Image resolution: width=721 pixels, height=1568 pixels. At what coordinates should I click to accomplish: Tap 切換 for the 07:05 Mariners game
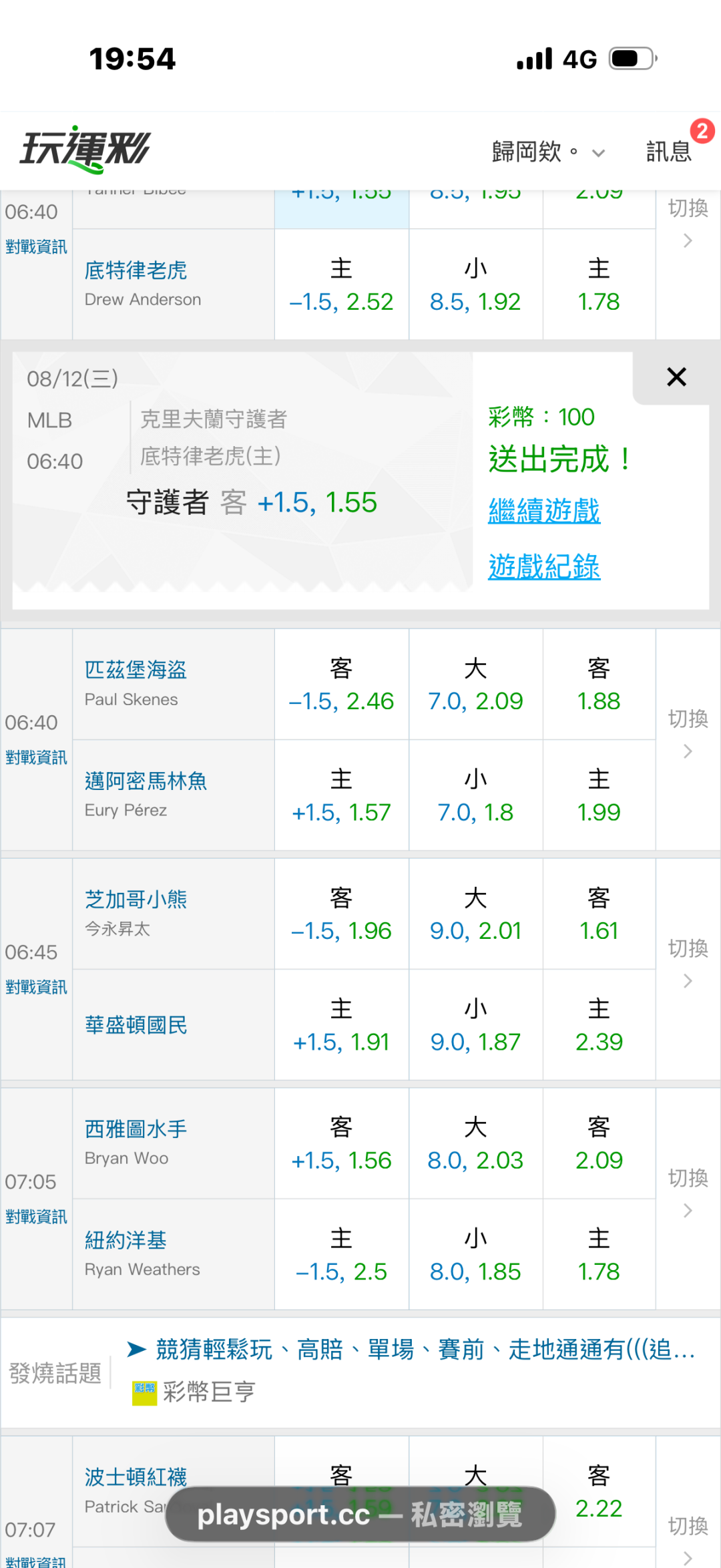pyautogui.click(x=688, y=1191)
